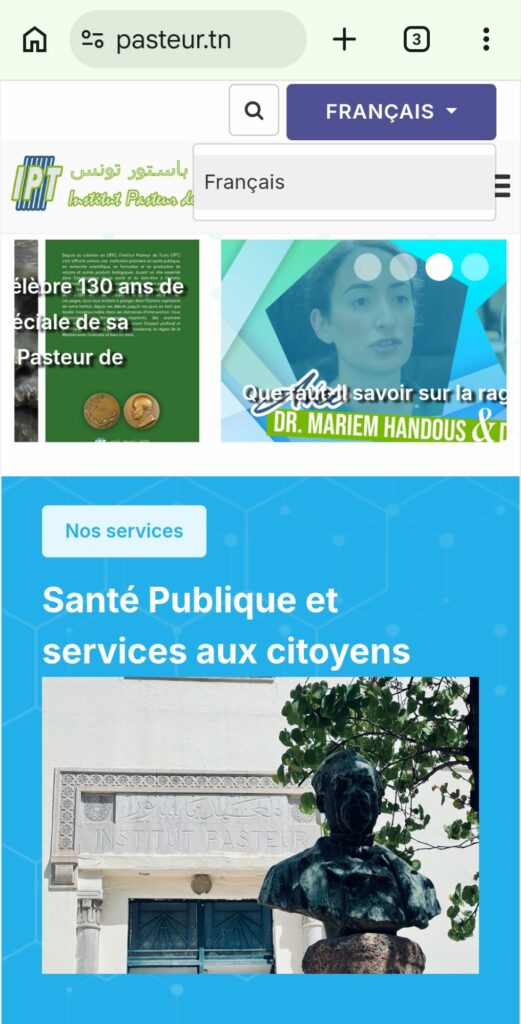Image resolution: width=521 pixels, height=1024 pixels.
Task: Select Français from the language list
Action: click(x=344, y=182)
